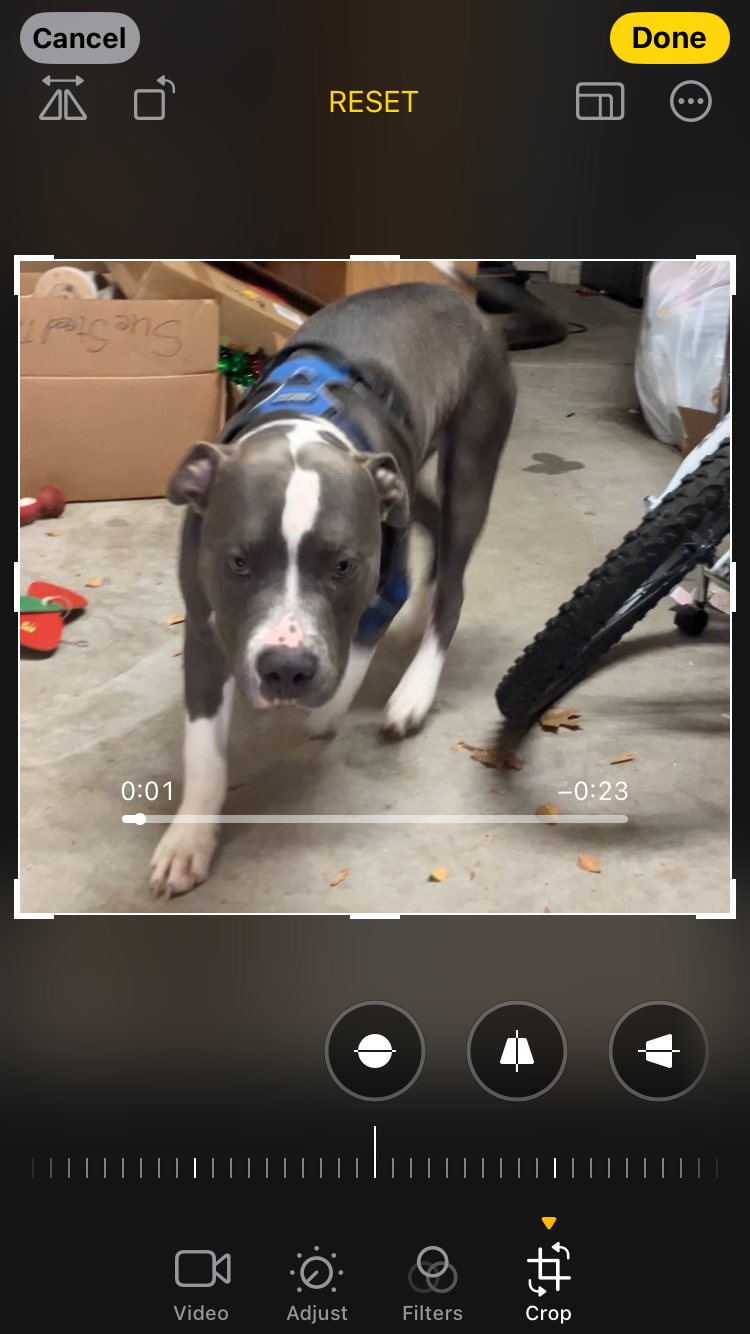Flip the video horizontally
750x1334 pixels.
click(x=63, y=100)
